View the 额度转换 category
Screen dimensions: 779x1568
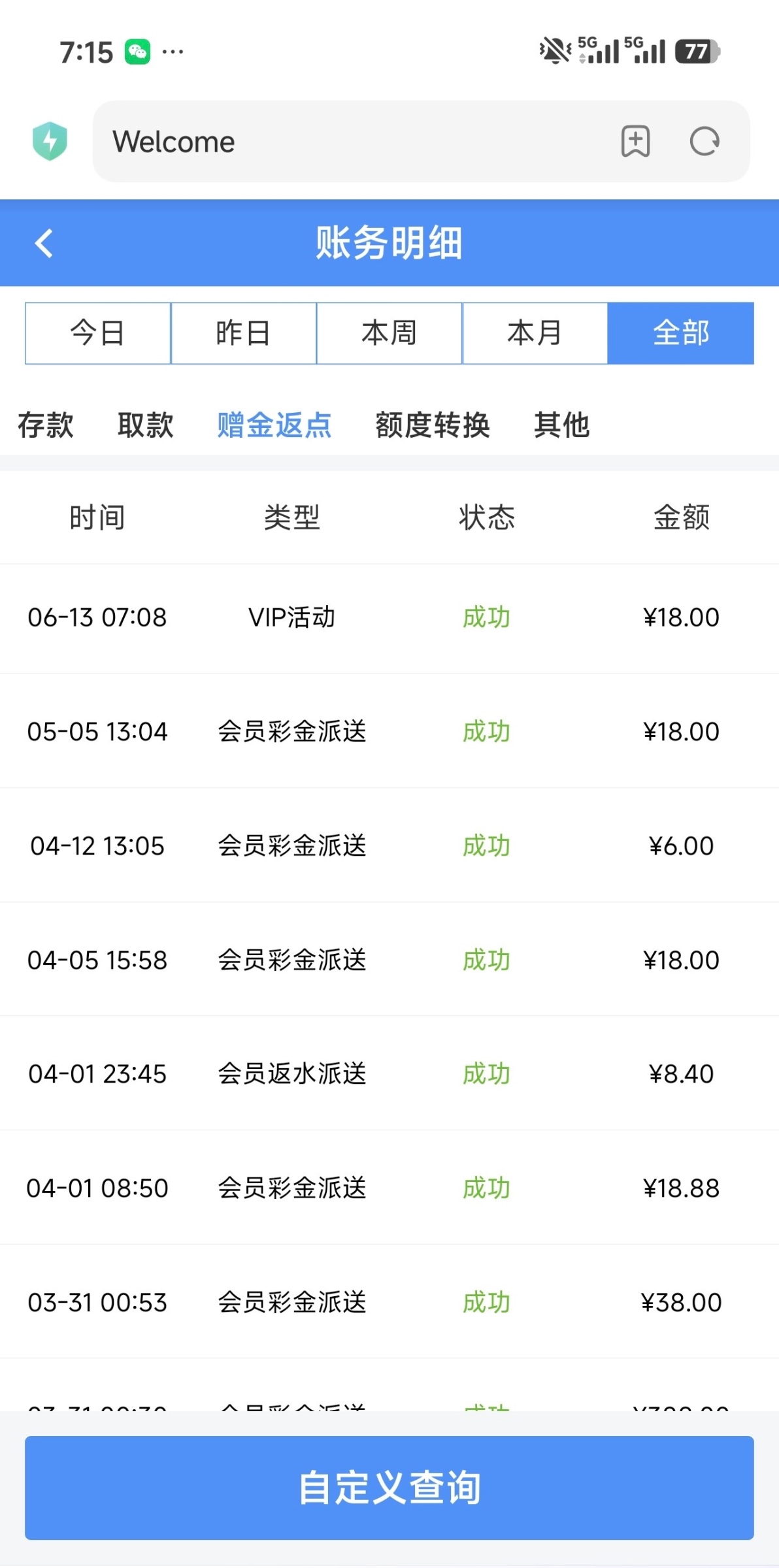coord(433,425)
